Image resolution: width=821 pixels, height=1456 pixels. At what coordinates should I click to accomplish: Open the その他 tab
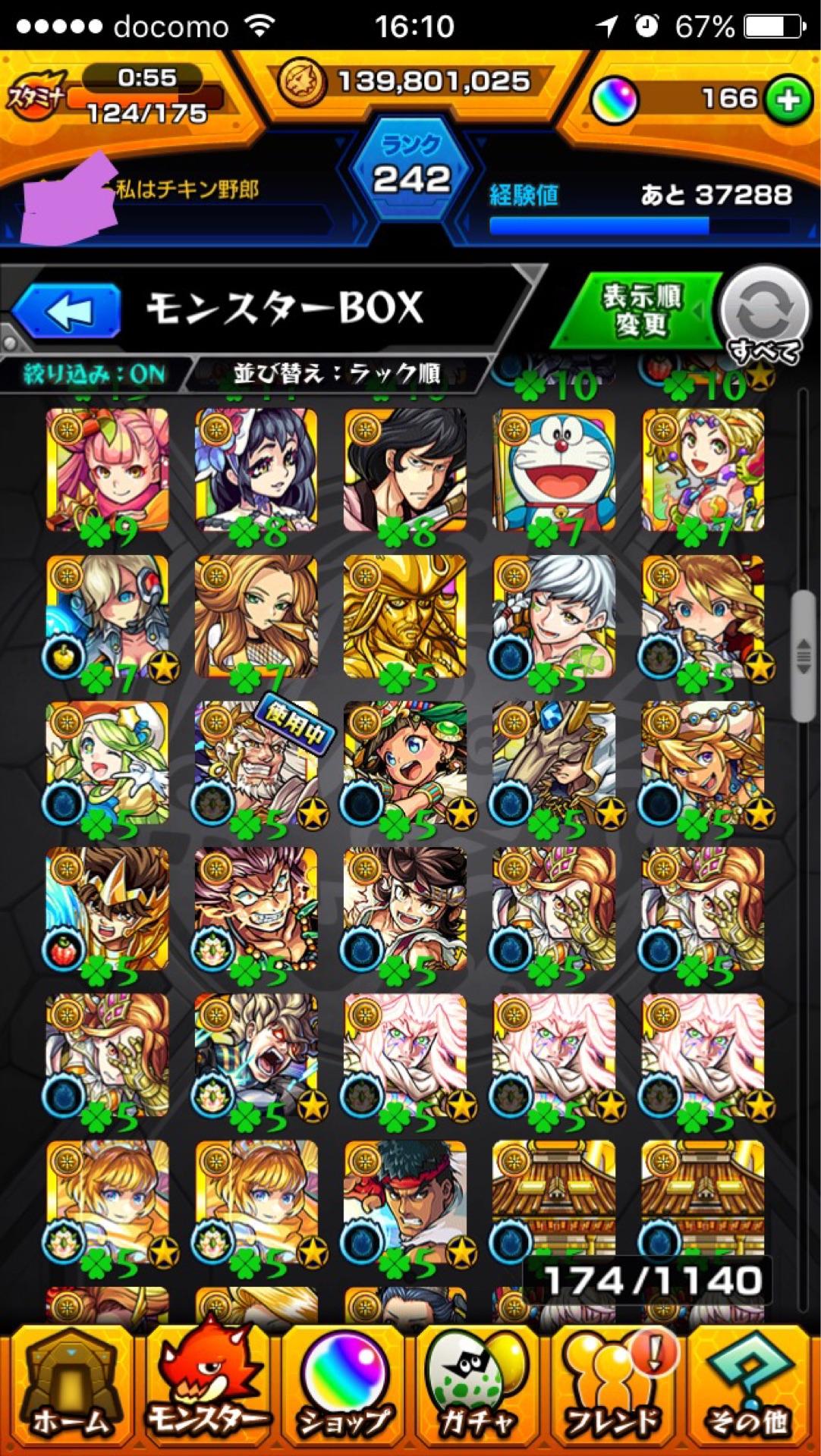[751, 1390]
